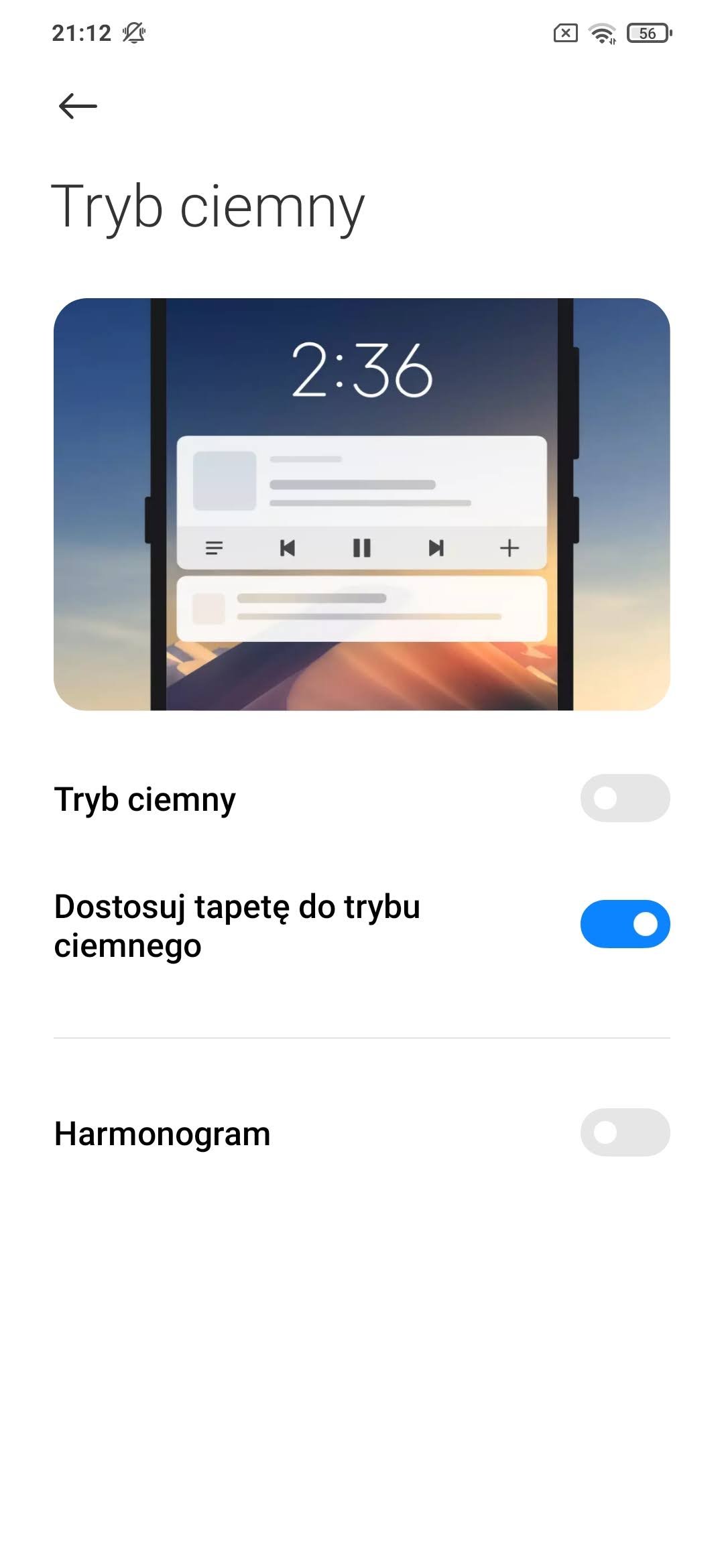The image size is (724, 1568).
Task: Go back using the arrow icon
Action: (x=78, y=106)
